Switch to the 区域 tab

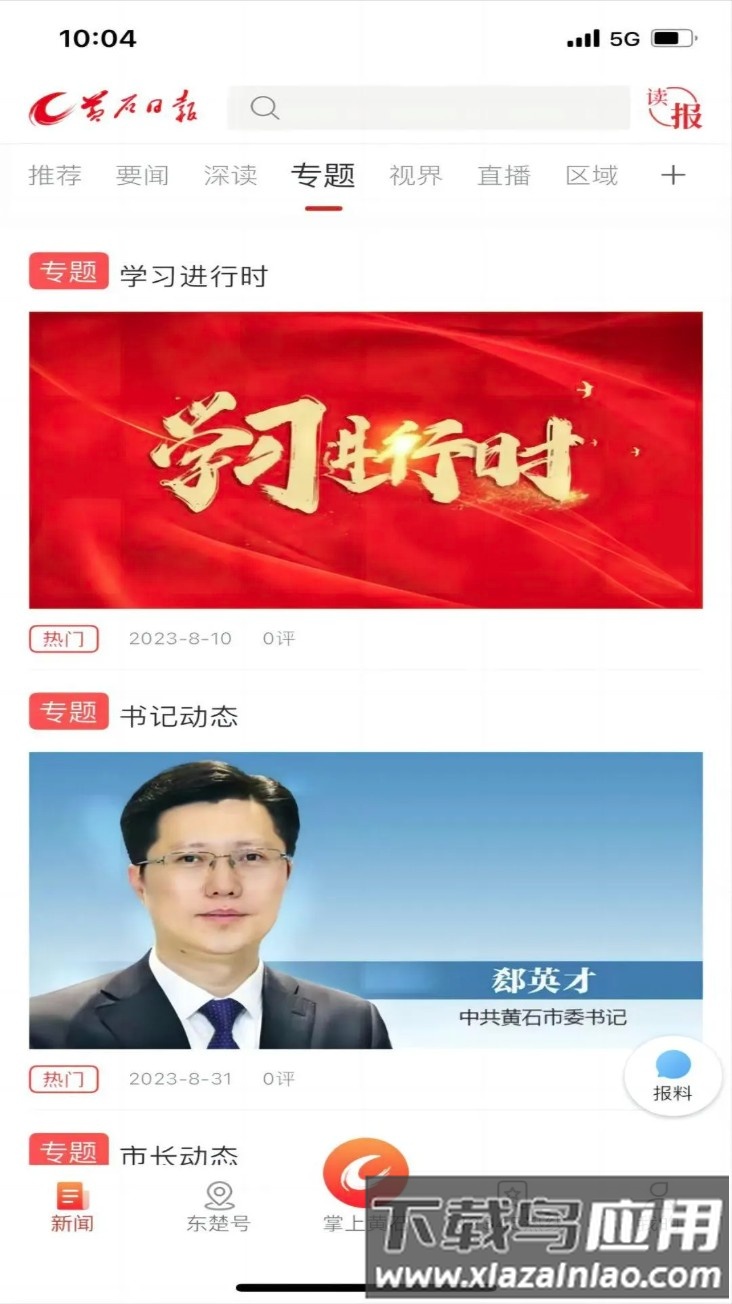[x=591, y=176]
